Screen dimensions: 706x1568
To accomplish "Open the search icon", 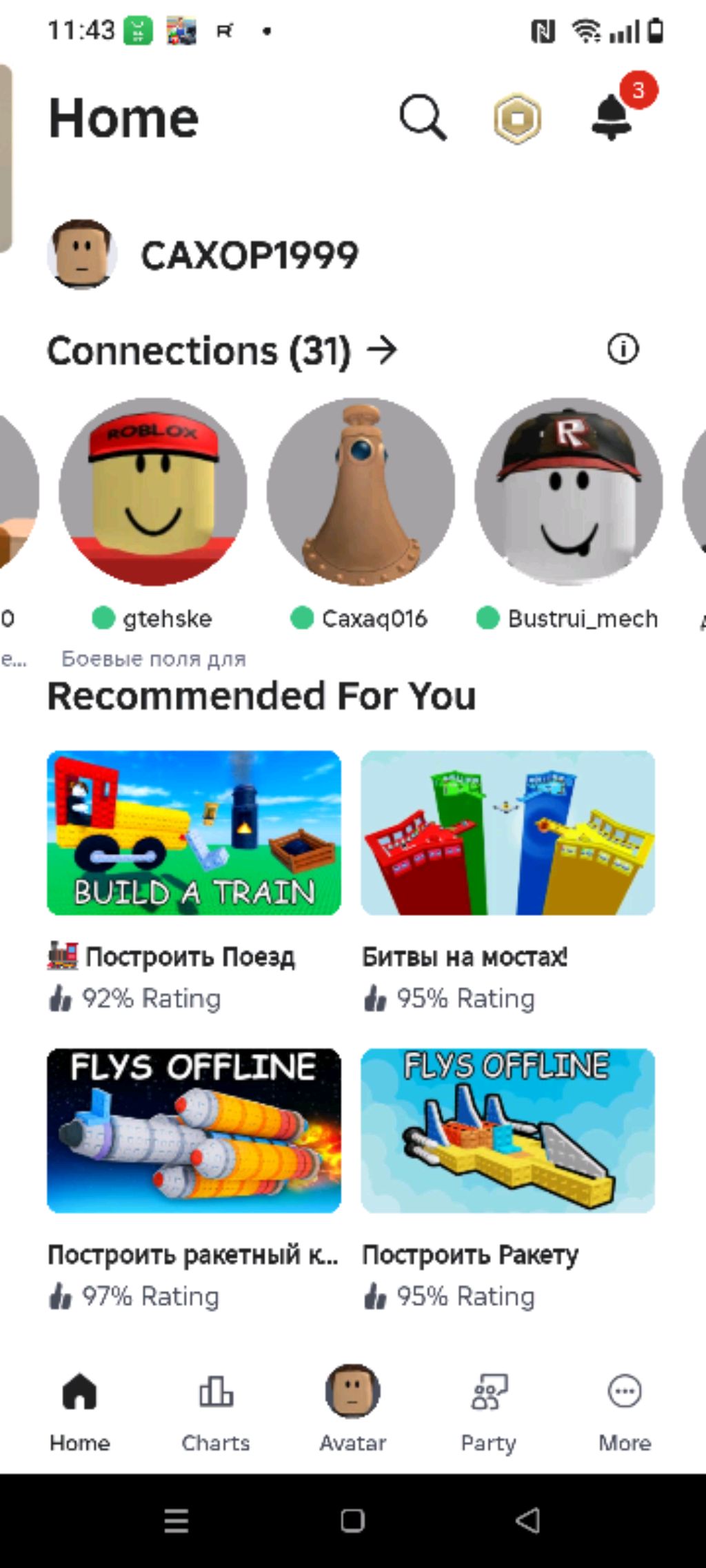I will (x=423, y=118).
